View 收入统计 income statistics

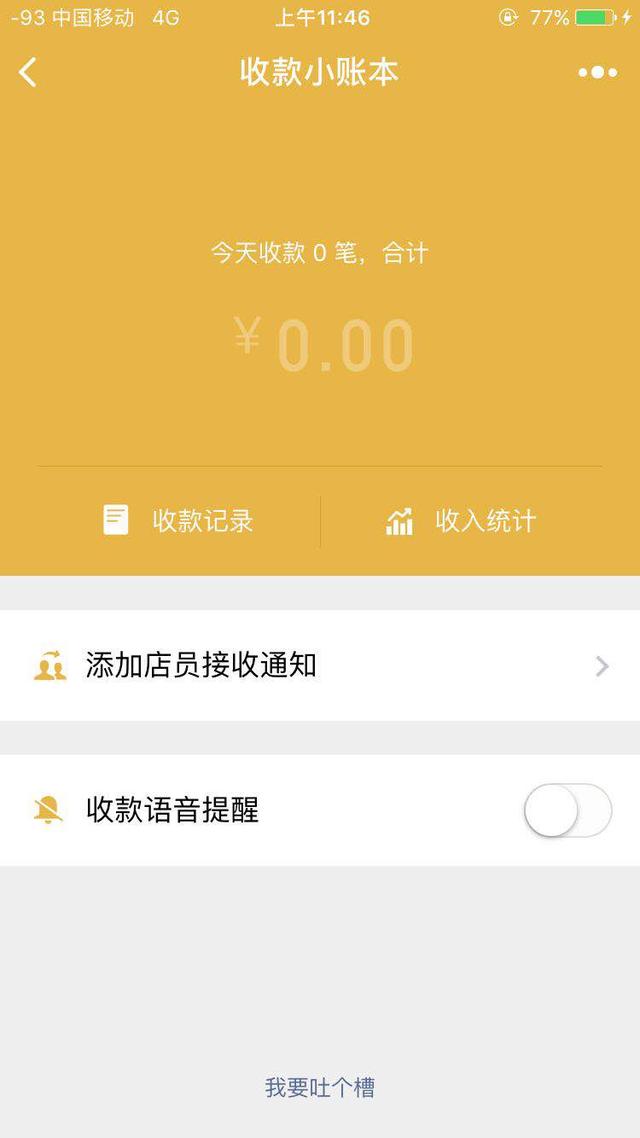[x=461, y=521]
